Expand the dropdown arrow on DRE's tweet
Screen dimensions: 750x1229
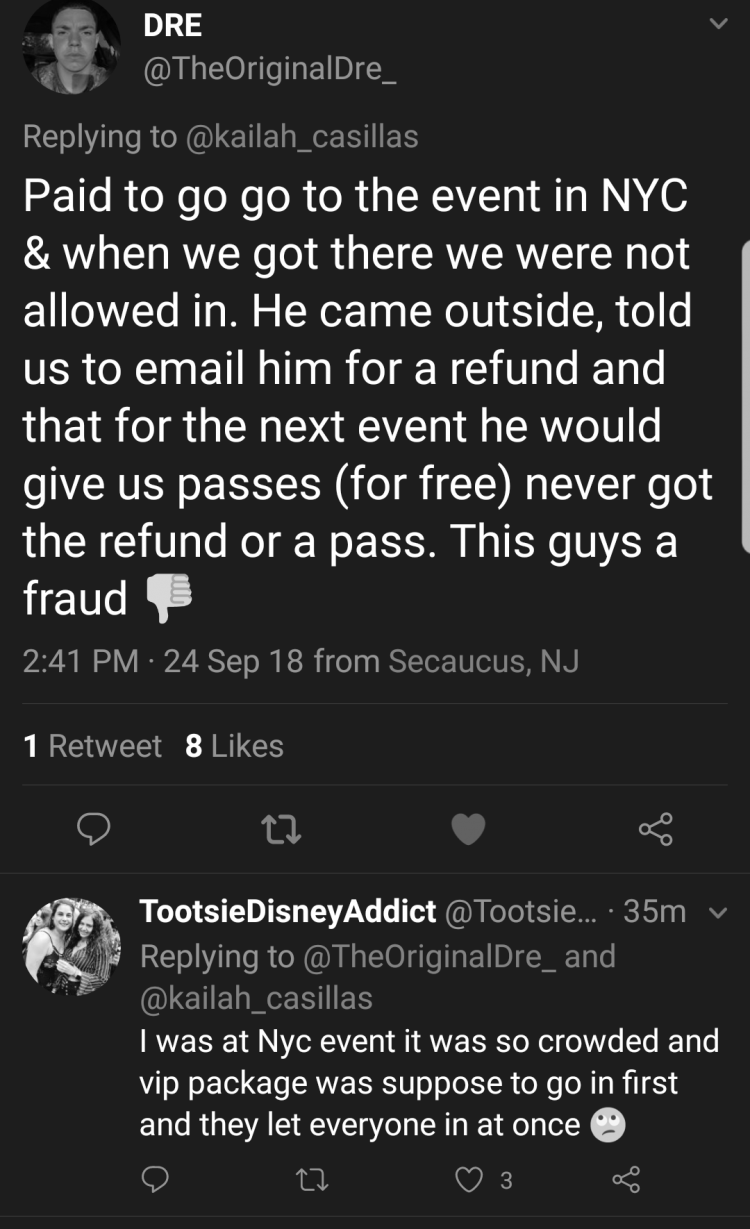(716, 24)
